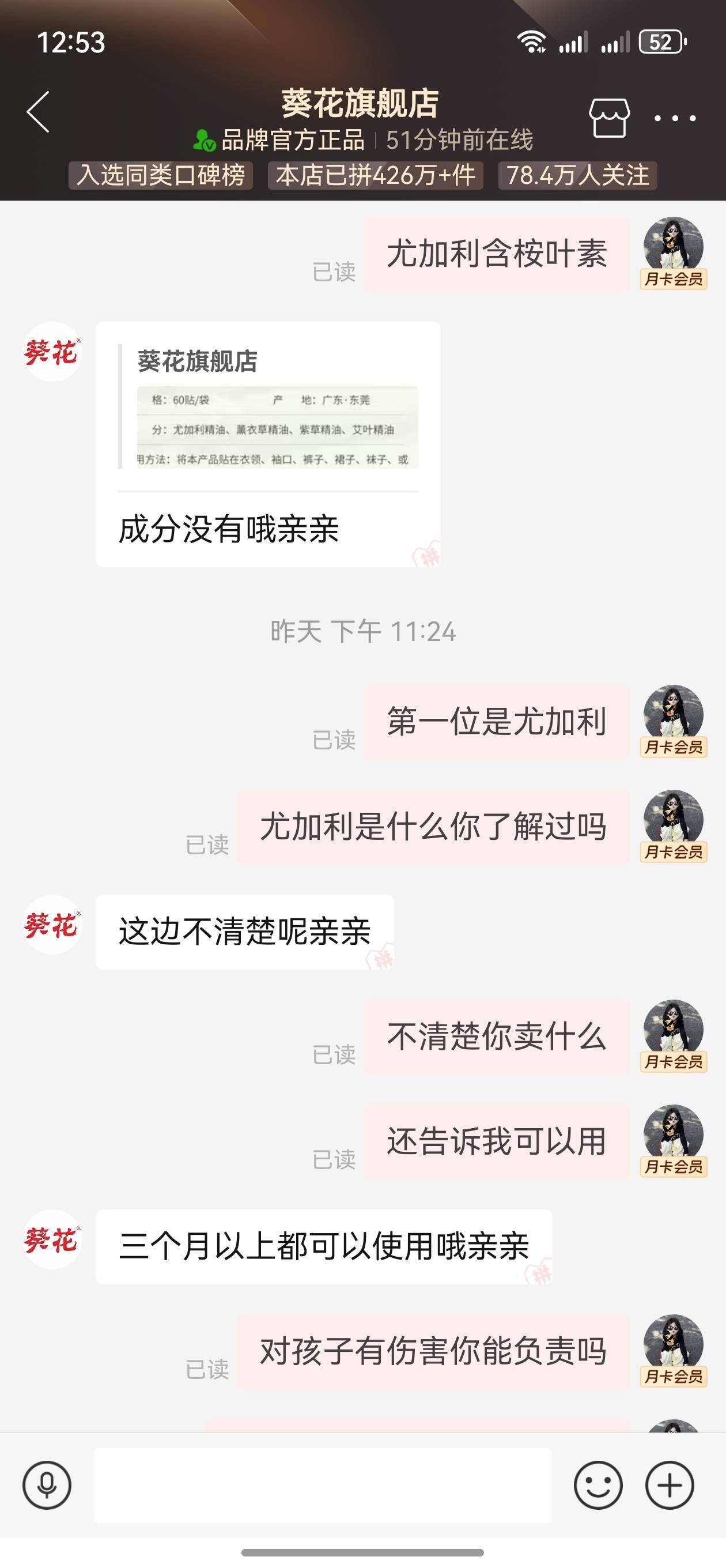Tap the voice input microphone
The image size is (726, 1568).
pyautogui.click(x=47, y=1485)
